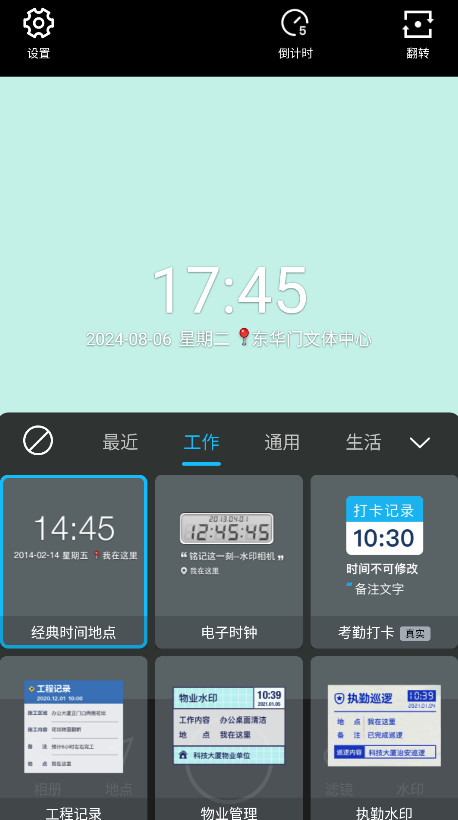Viewport: 458px width, 820px height.
Task: Flip the camera with 翻转
Action: tap(417, 33)
